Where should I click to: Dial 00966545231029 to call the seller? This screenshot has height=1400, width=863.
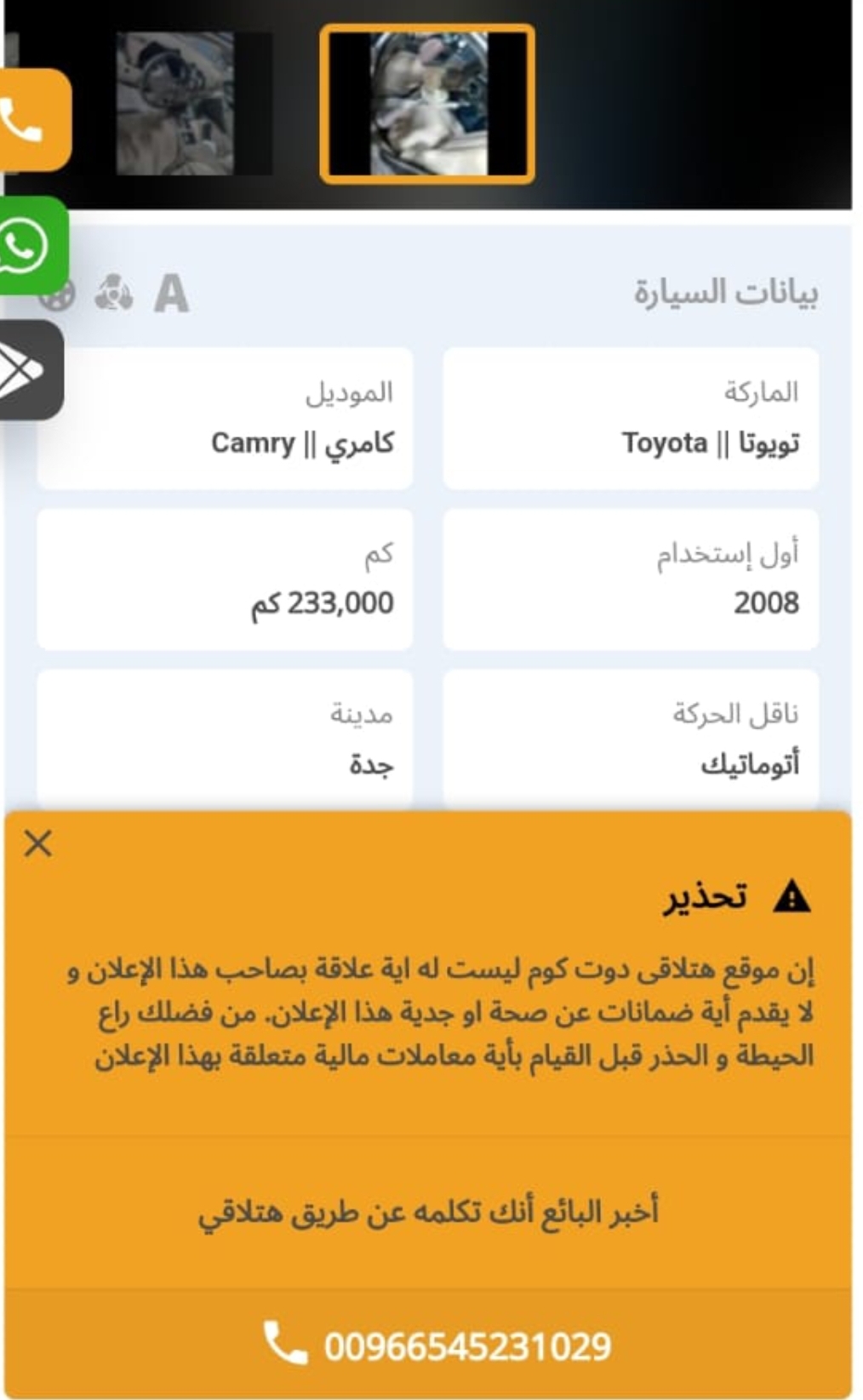pos(437,1346)
